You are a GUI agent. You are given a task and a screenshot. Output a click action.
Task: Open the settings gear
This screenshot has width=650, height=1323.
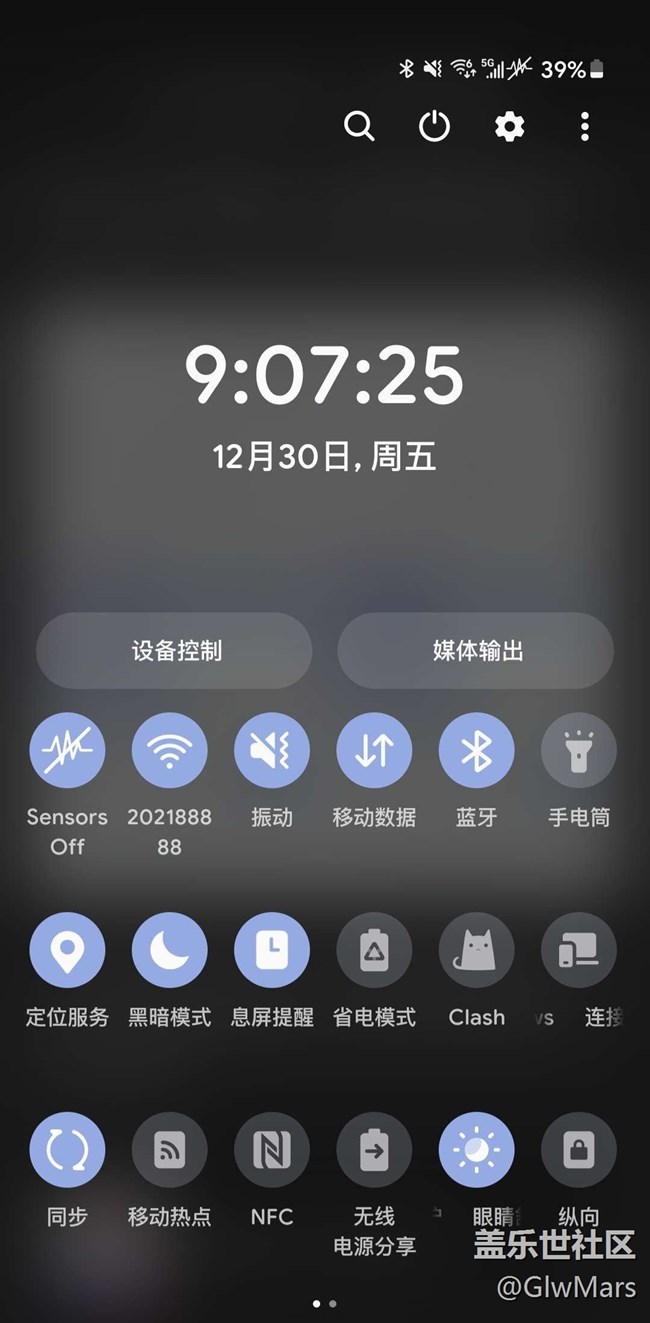(x=510, y=126)
